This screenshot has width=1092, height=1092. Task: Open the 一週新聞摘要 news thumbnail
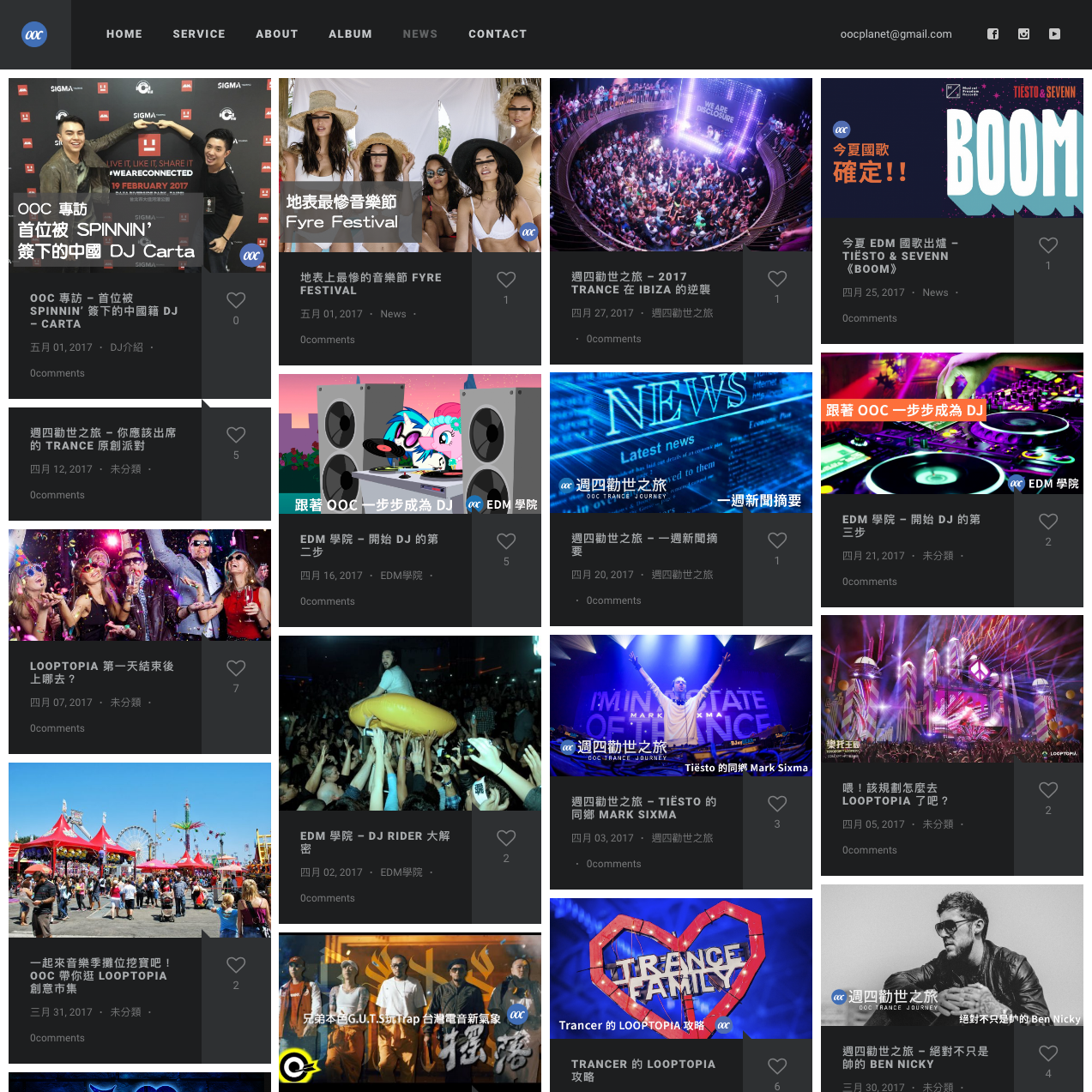click(x=681, y=443)
